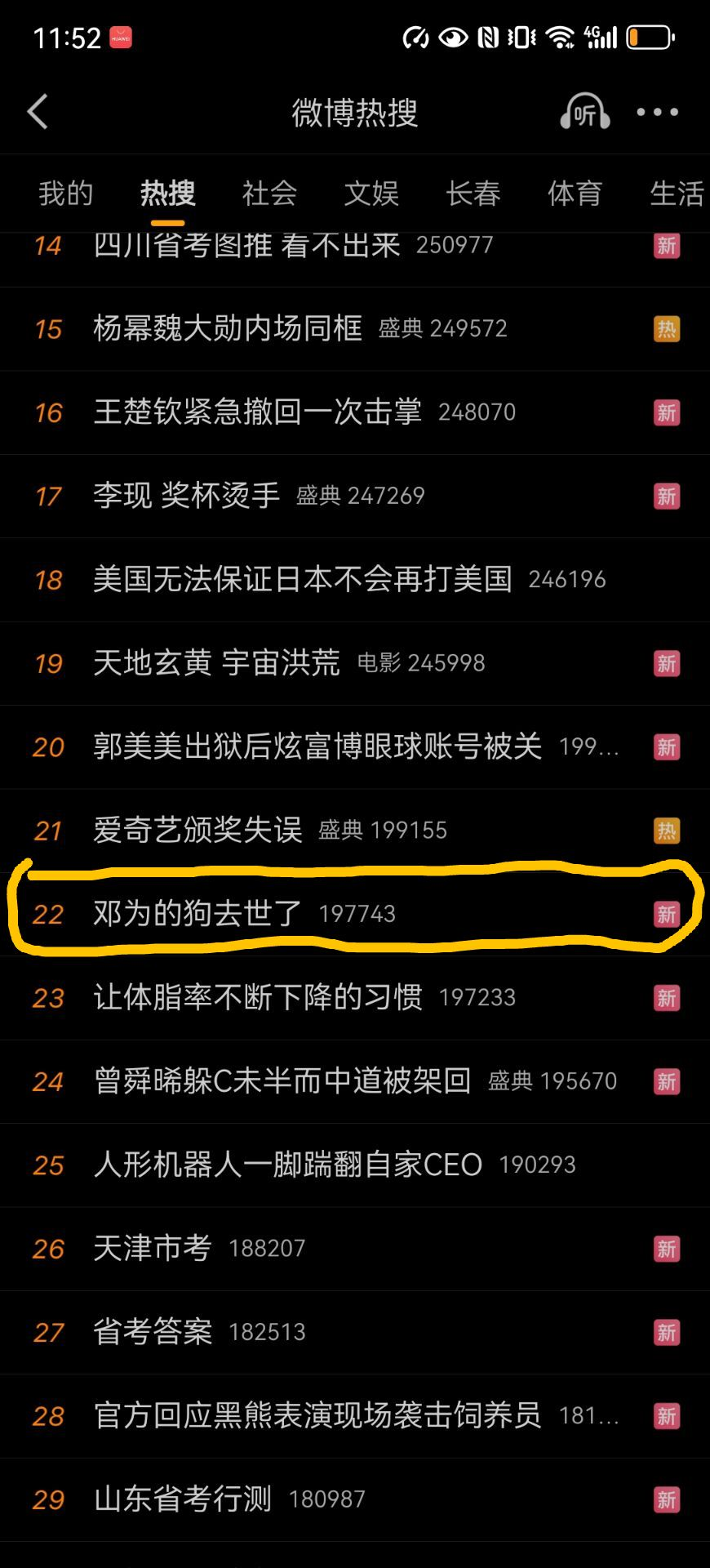The image size is (710, 1568).
Task: Open topic 天地玄黄 宇宙洪荒
Action: pos(216,663)
